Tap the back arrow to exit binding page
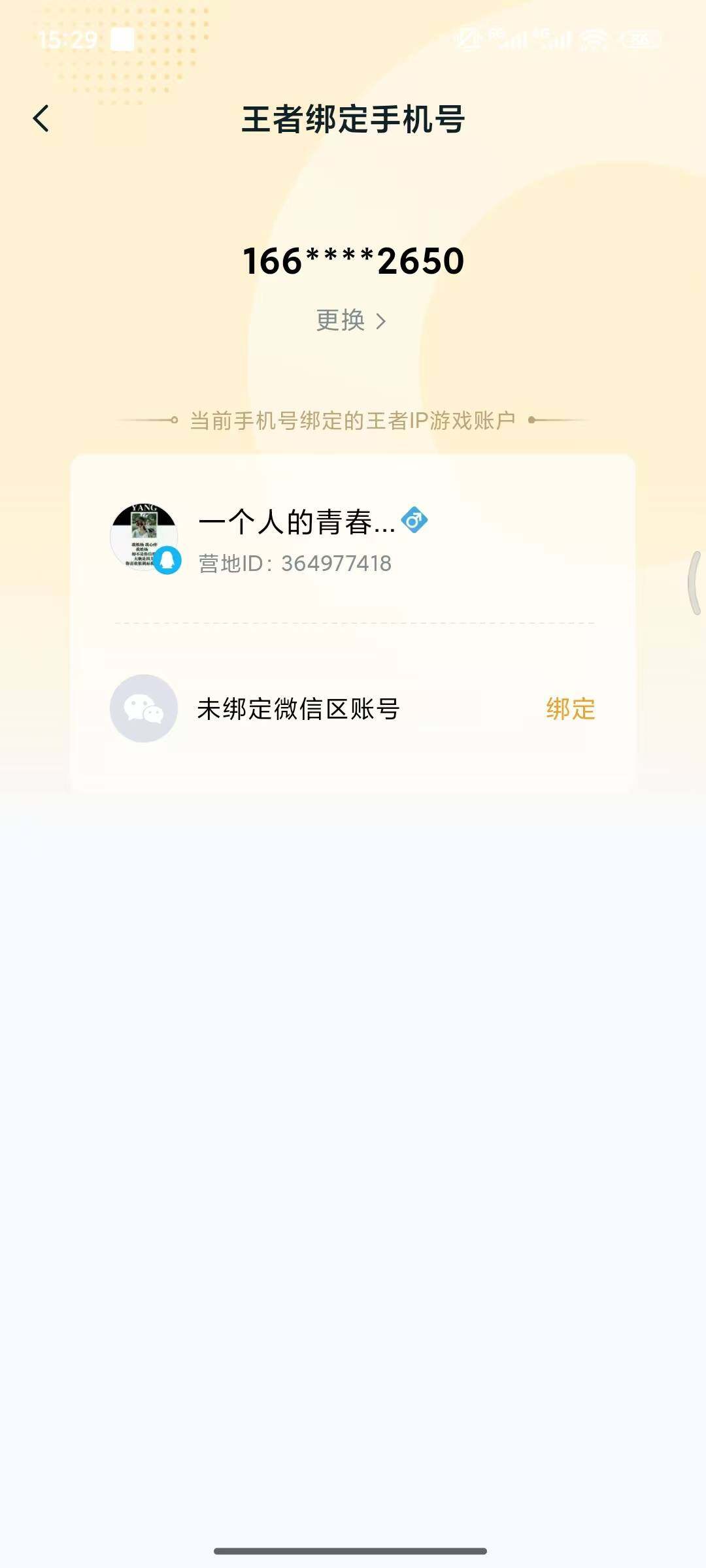Screen dimensions: 706x1568 pos(42,120)
